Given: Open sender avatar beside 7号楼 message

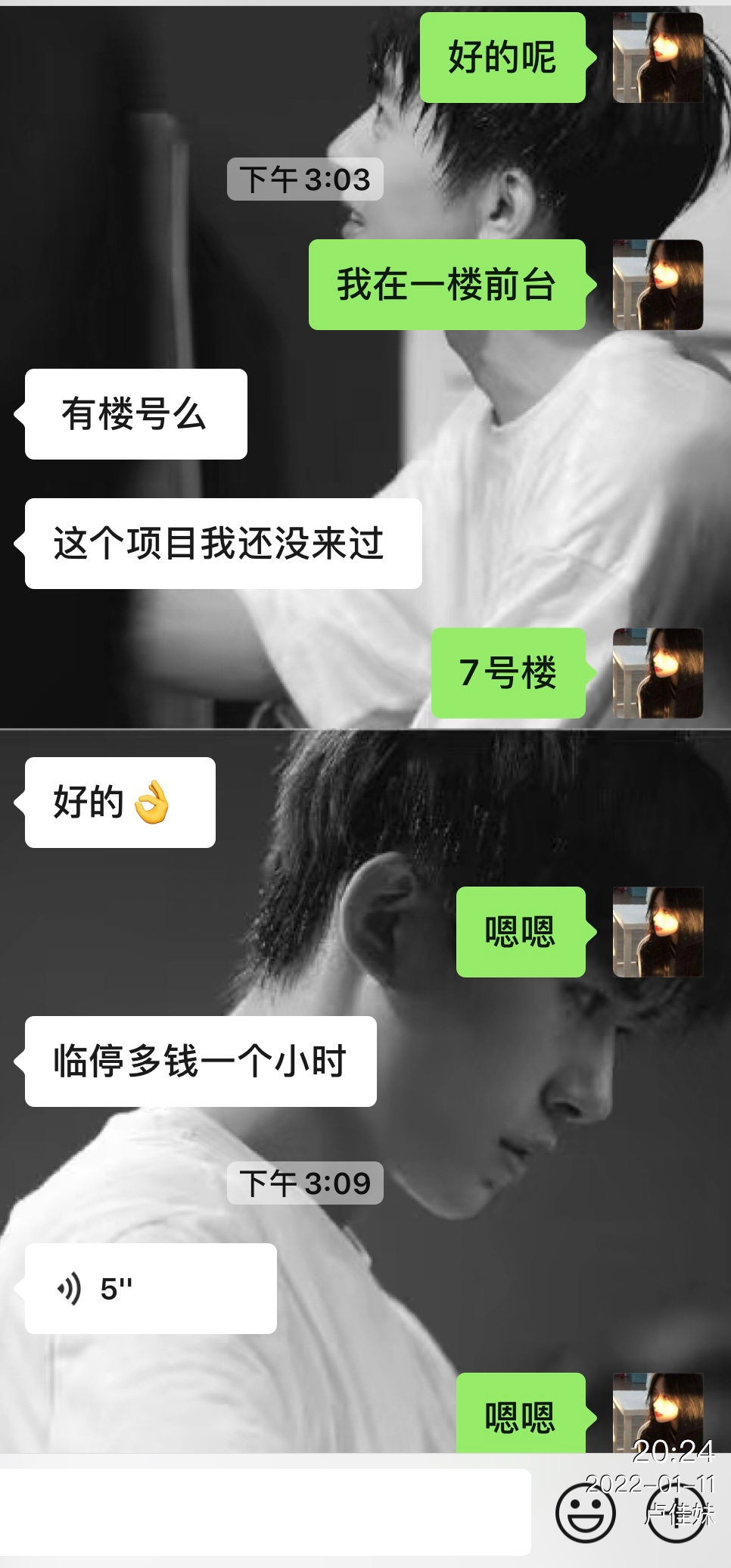Looking at the screenshot, I should (x=657, y=673).
